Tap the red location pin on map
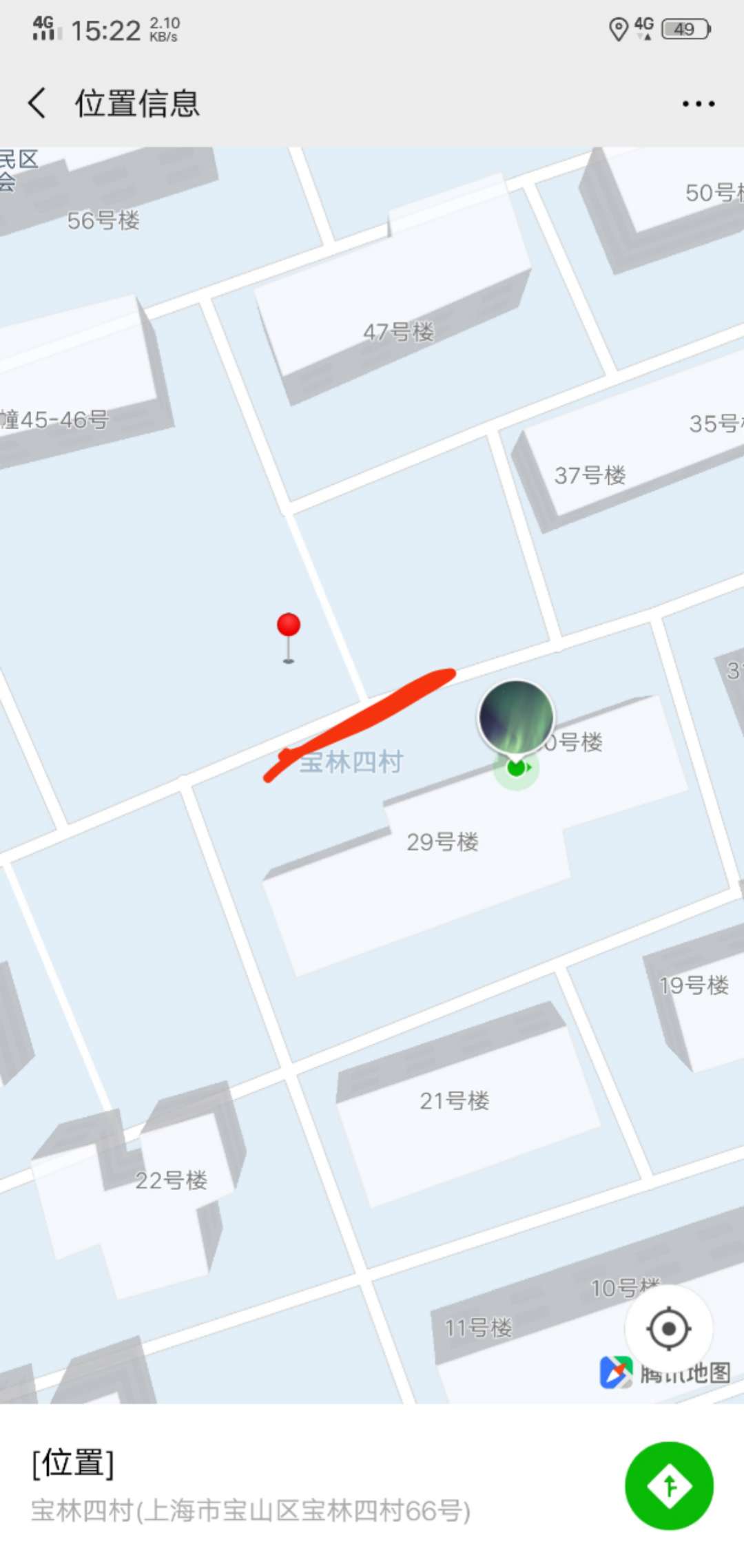 point(289,625)
